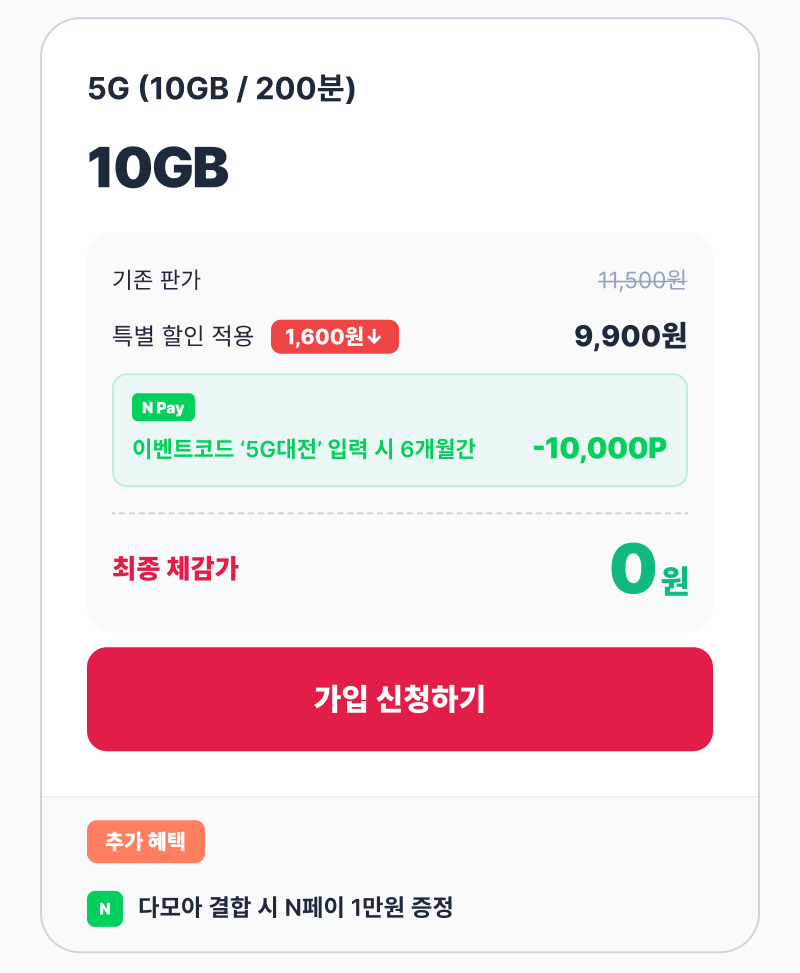
Task: Tap the N Pay logo above event code
Action: (163, 407)
